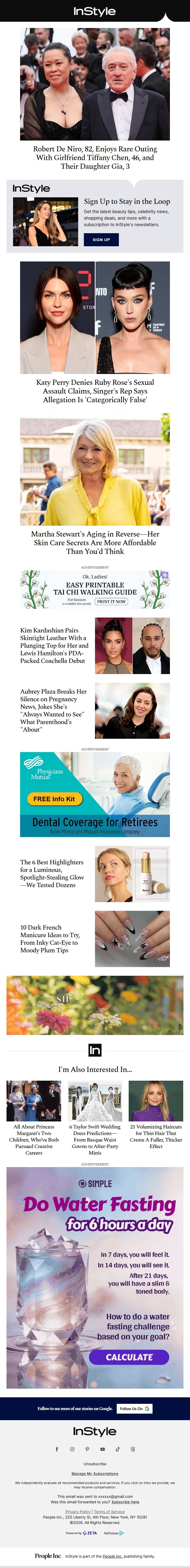Open Manage My Subscriptions

(95, 1474)
